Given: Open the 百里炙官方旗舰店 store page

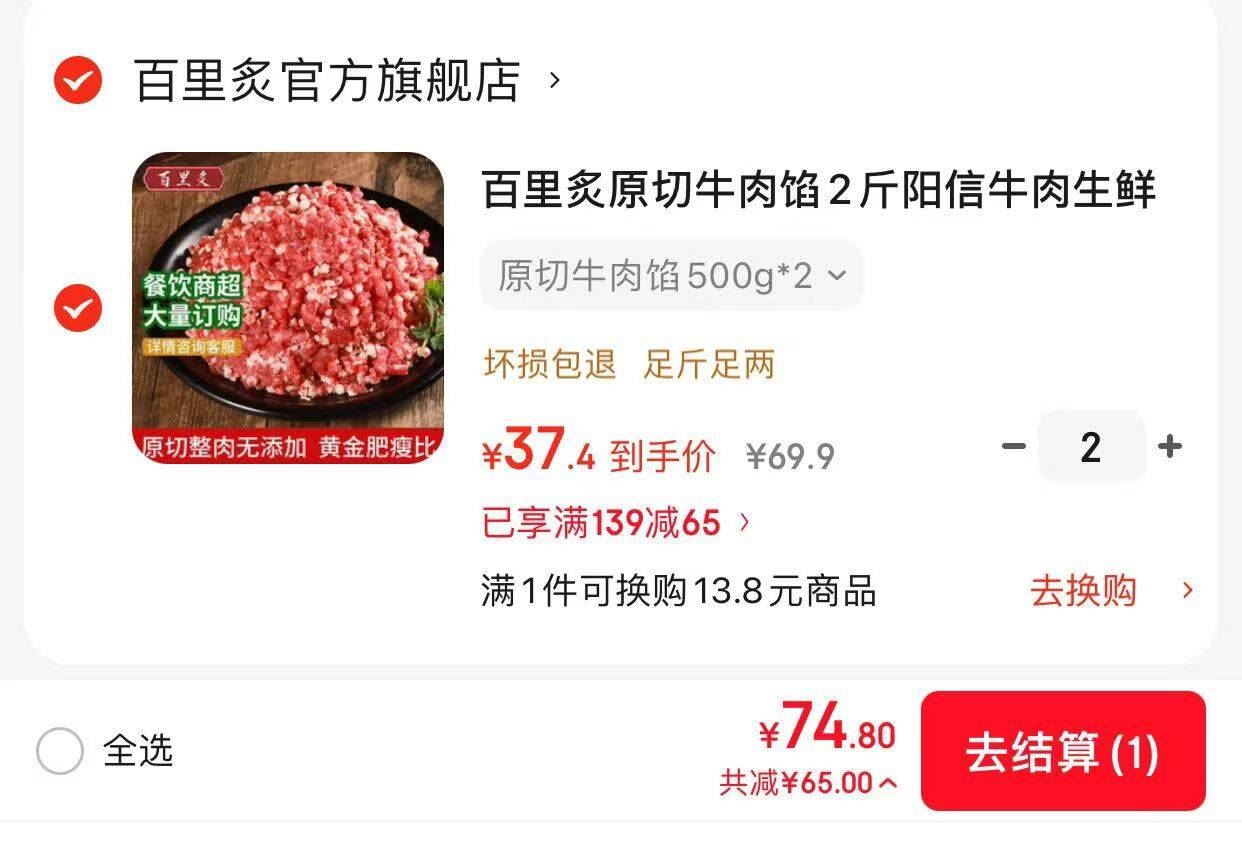Looking at the screenshot, I should pos(347,81).
